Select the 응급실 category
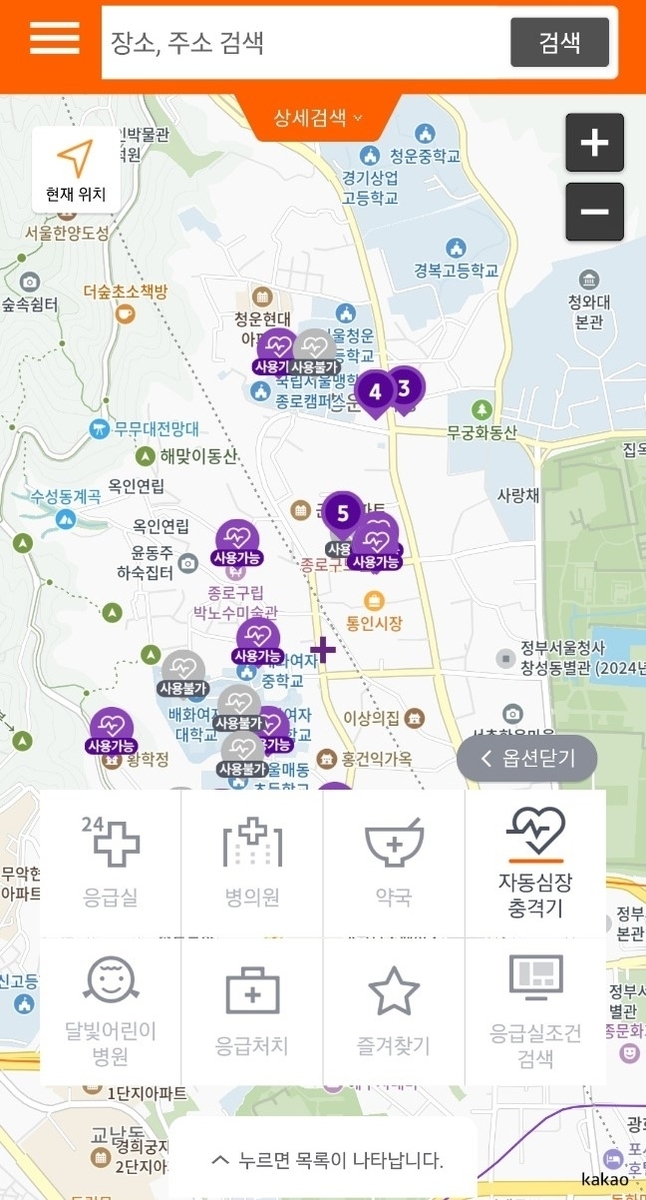The height and width of the screenshot is (1200, 646). coord(110,863)
